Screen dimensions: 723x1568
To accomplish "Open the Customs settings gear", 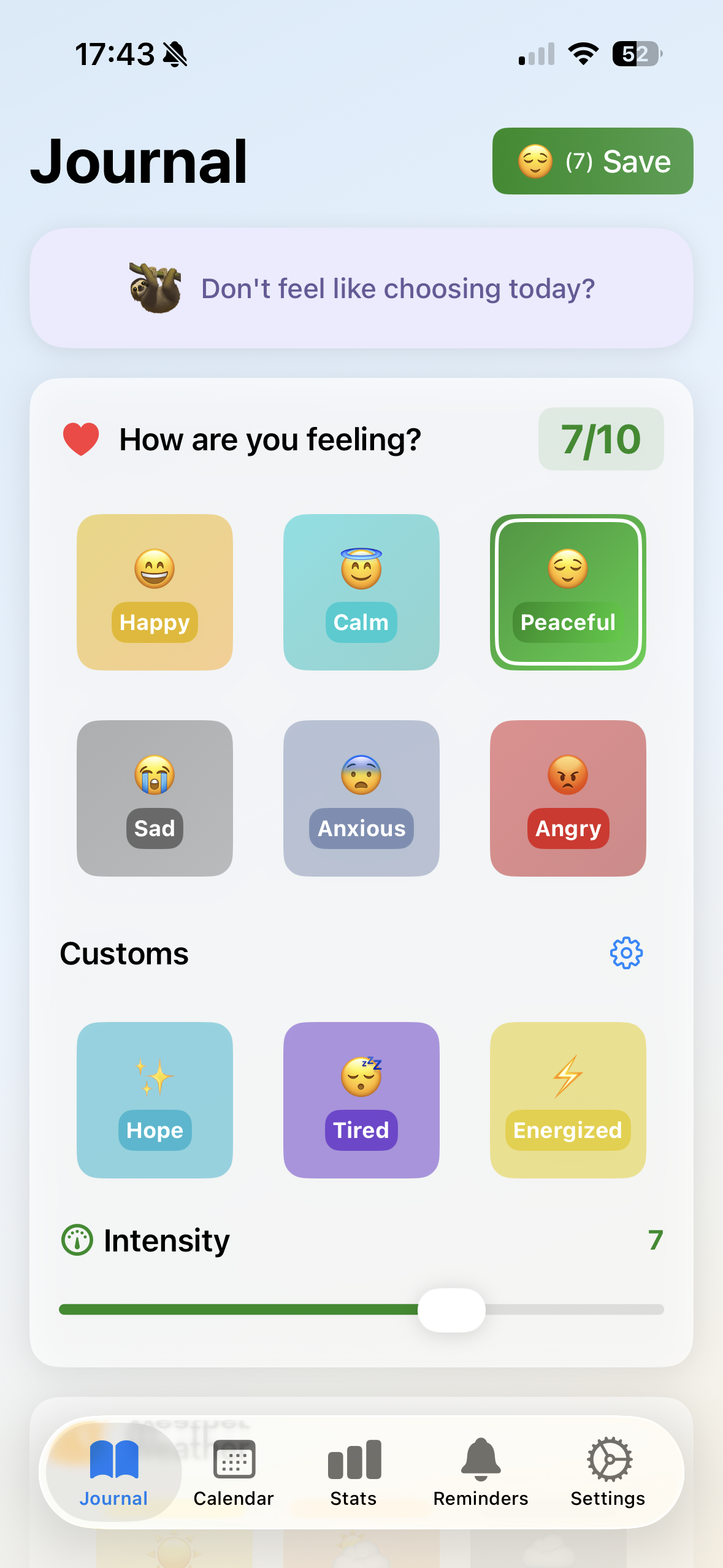I will [x=625, y=953].
